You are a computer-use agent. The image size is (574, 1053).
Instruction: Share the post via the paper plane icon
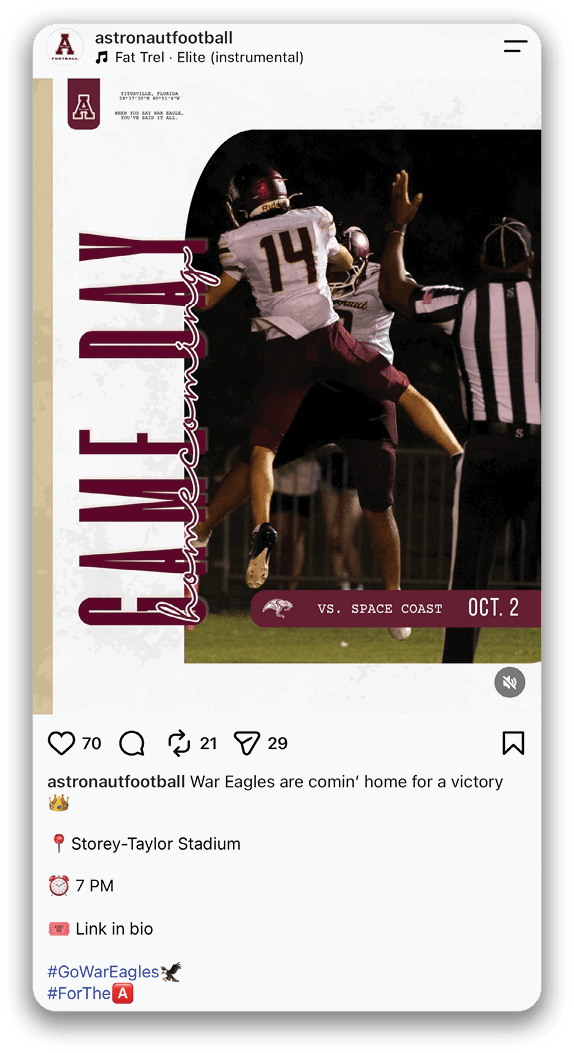click(x=246, y=743)
